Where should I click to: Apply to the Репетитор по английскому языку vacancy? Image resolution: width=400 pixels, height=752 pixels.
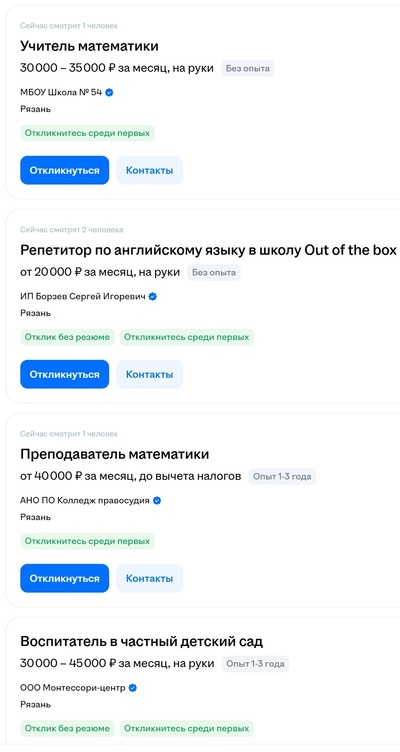tap(64, 374)
